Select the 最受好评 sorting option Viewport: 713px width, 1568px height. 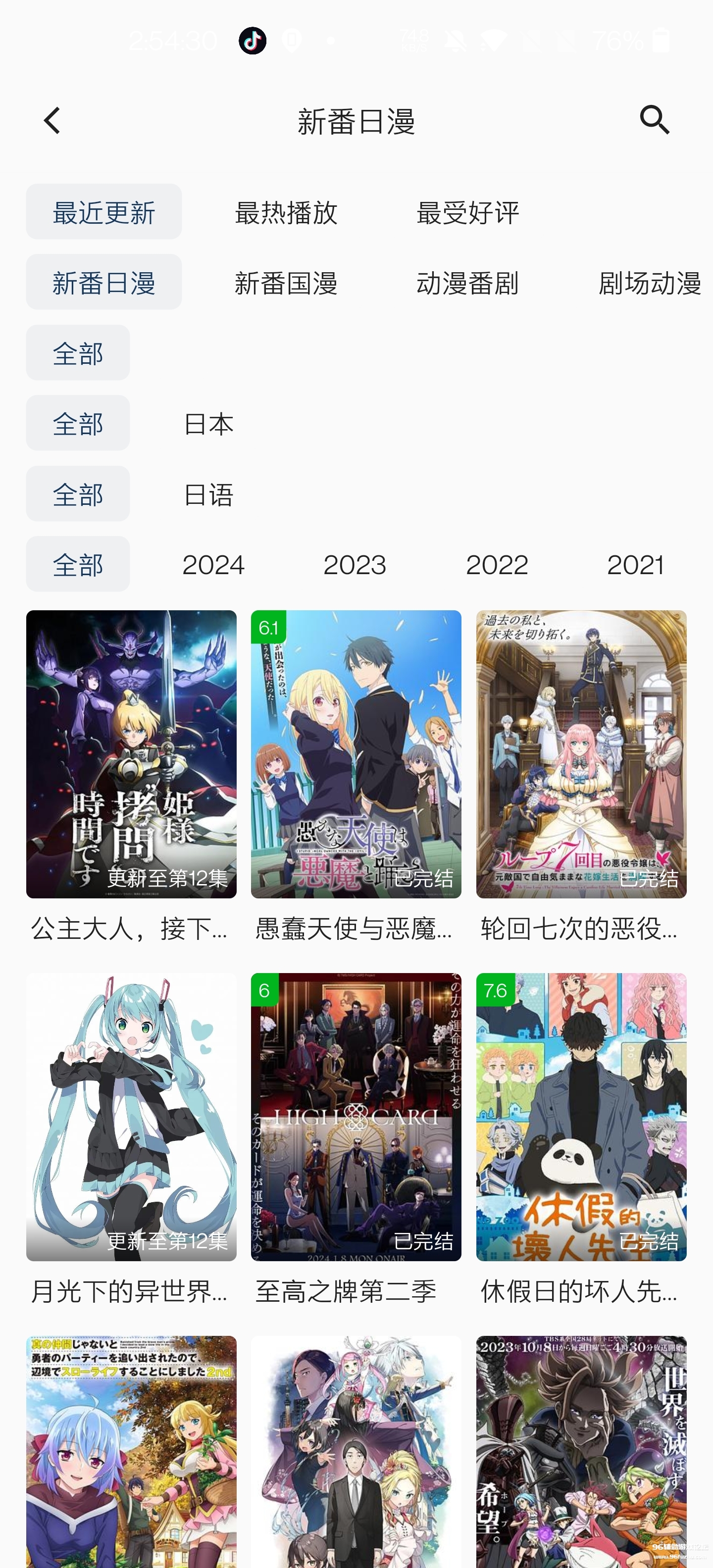467,212
